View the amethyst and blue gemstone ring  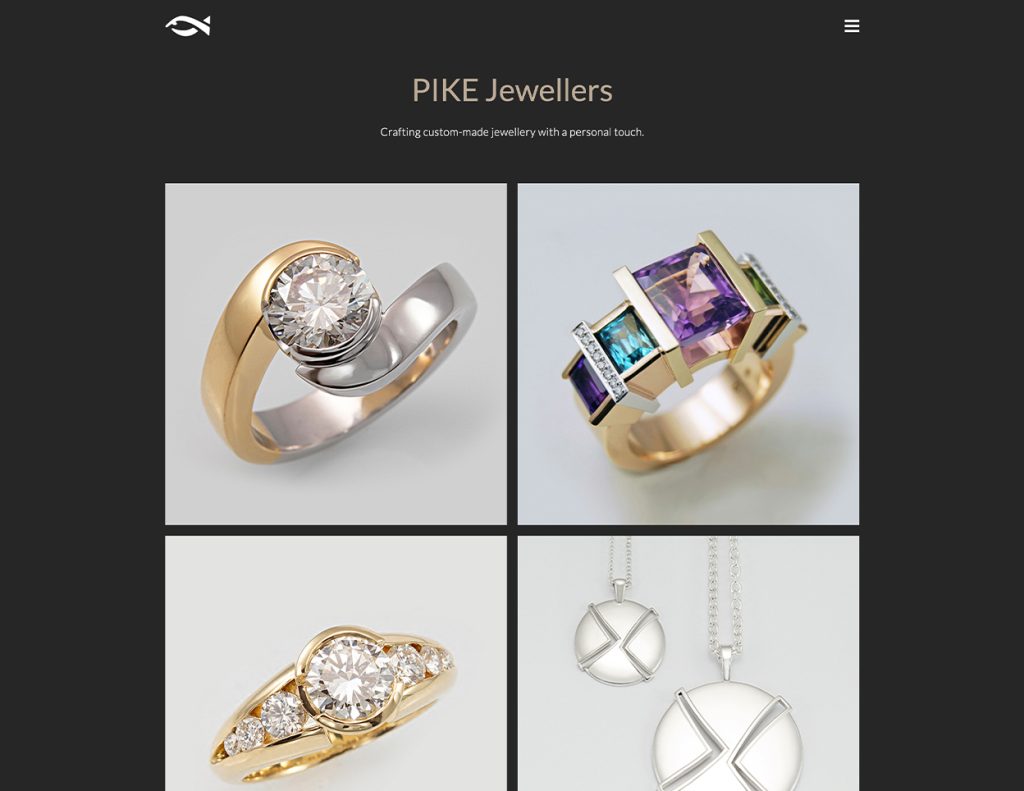(x=688, y=353)
